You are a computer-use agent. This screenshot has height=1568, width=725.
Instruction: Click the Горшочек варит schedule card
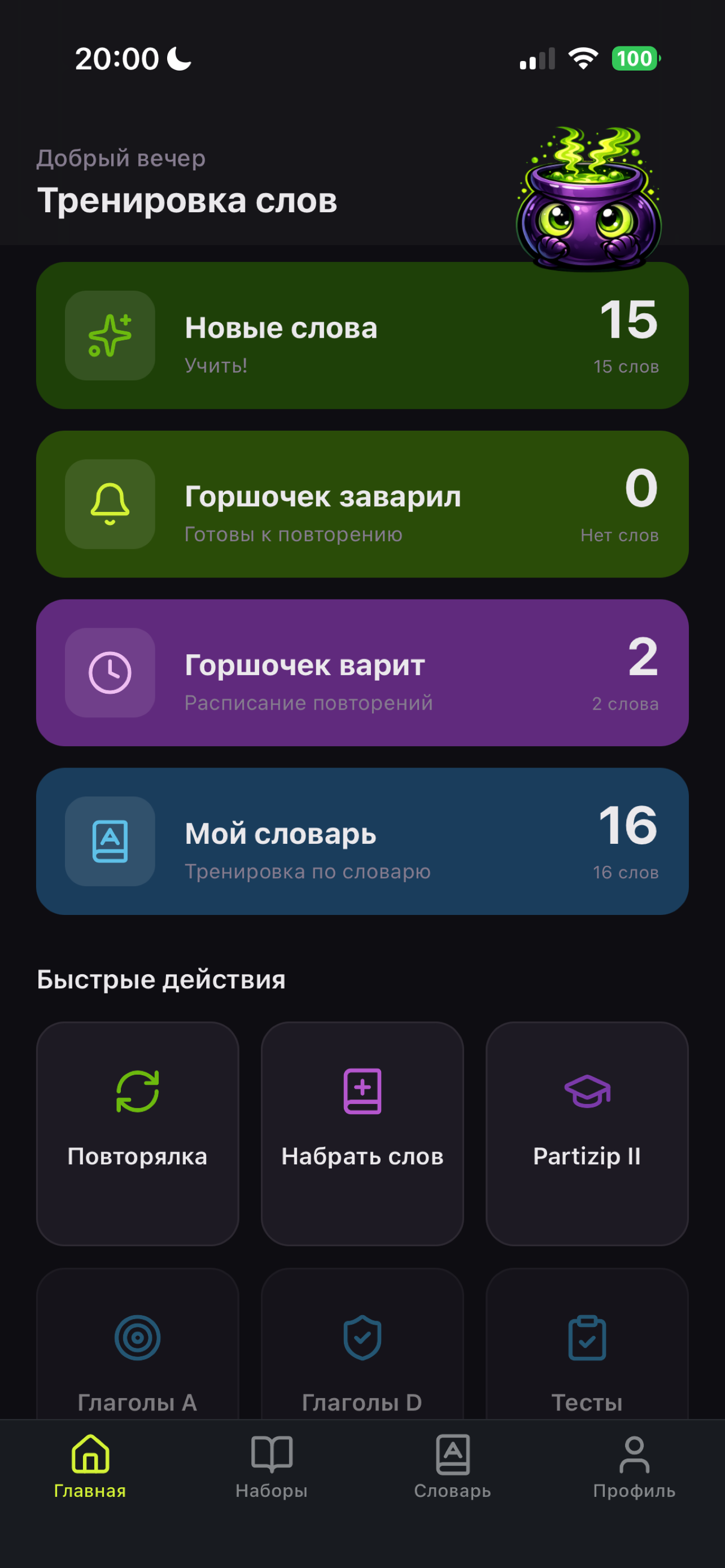(x=362, y=673)
